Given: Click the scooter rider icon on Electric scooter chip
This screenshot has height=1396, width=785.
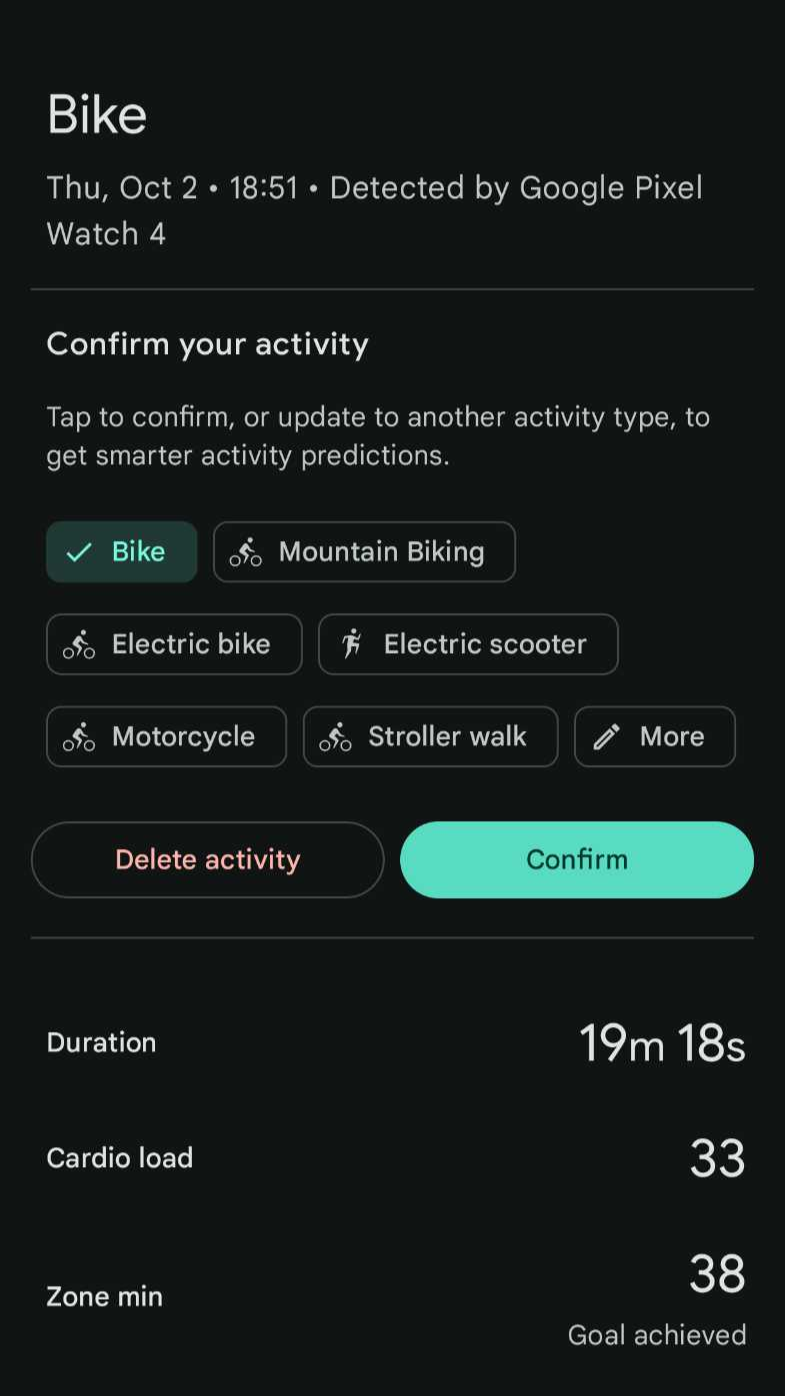Looking at the screenshot, I should click(x=352, y=644).
